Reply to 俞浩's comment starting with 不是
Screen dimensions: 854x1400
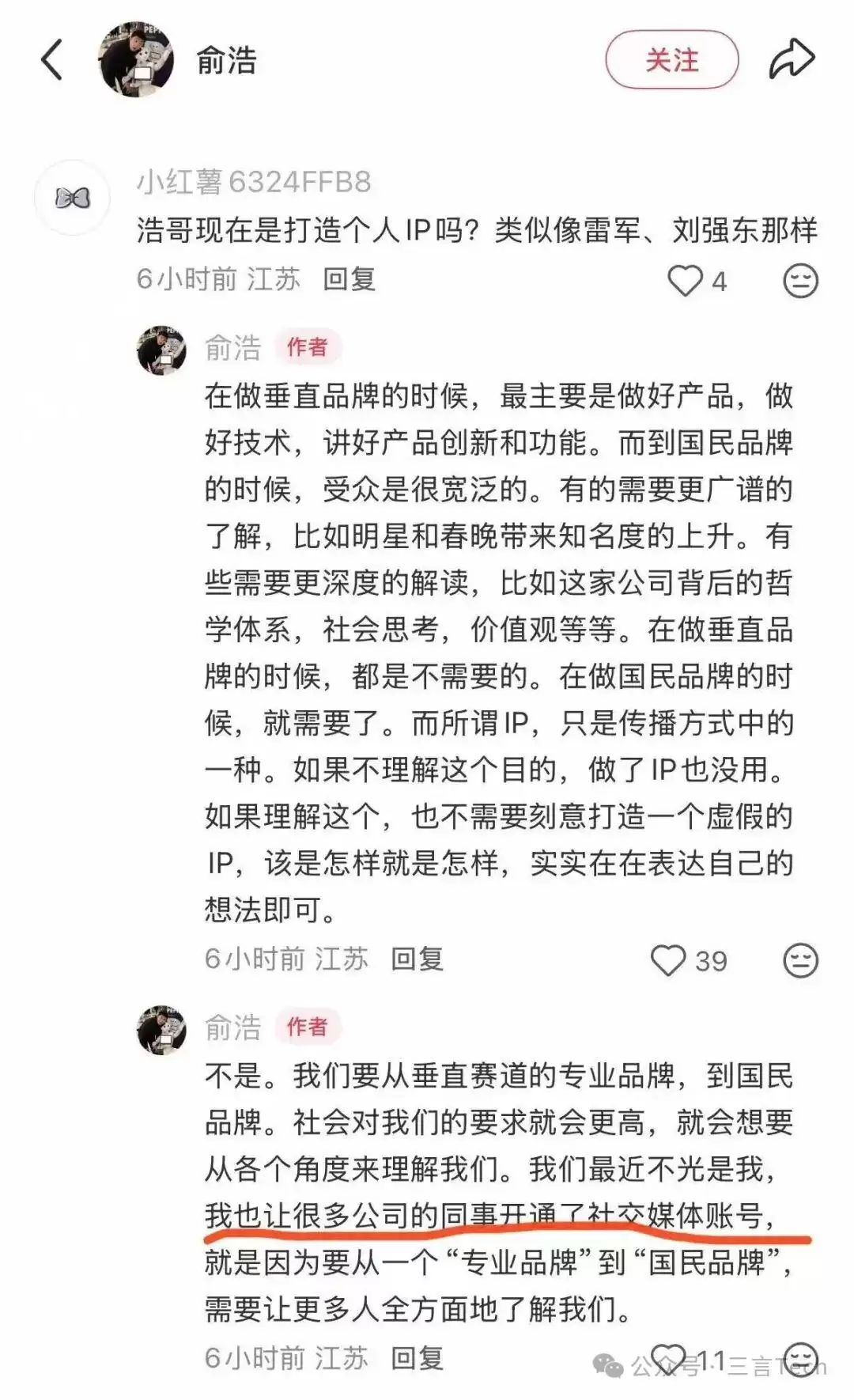[417, 1358]
